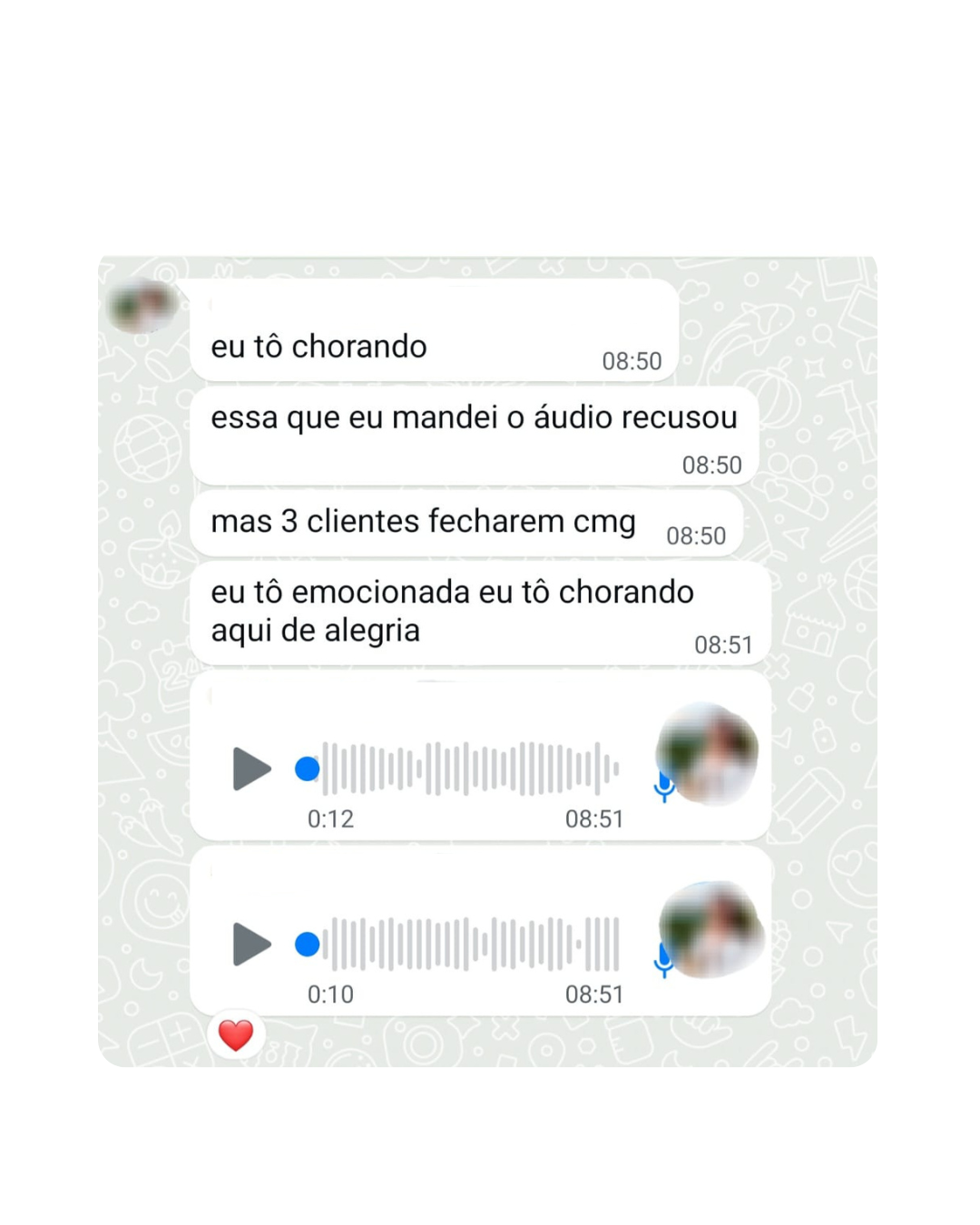Select the message about 'áudio recusou'
Image resolution: width=980 pixels, height=1225 pixels.
[474, 418]
